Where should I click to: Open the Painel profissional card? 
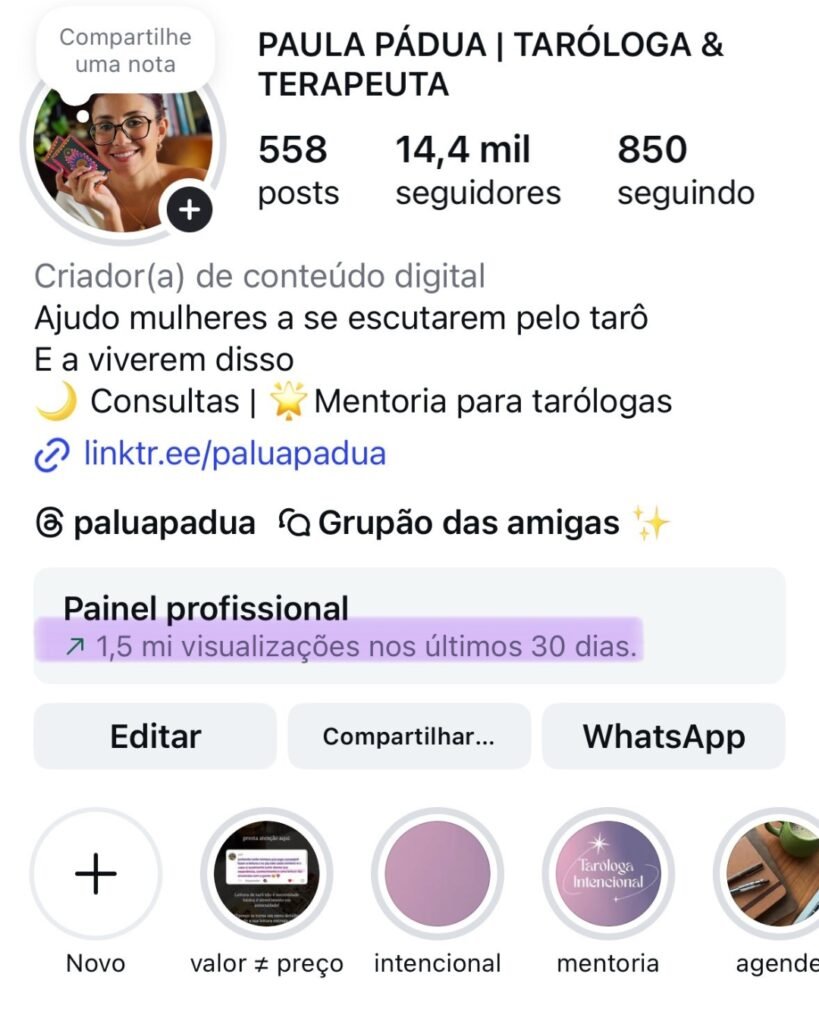[x=409, y=626]
